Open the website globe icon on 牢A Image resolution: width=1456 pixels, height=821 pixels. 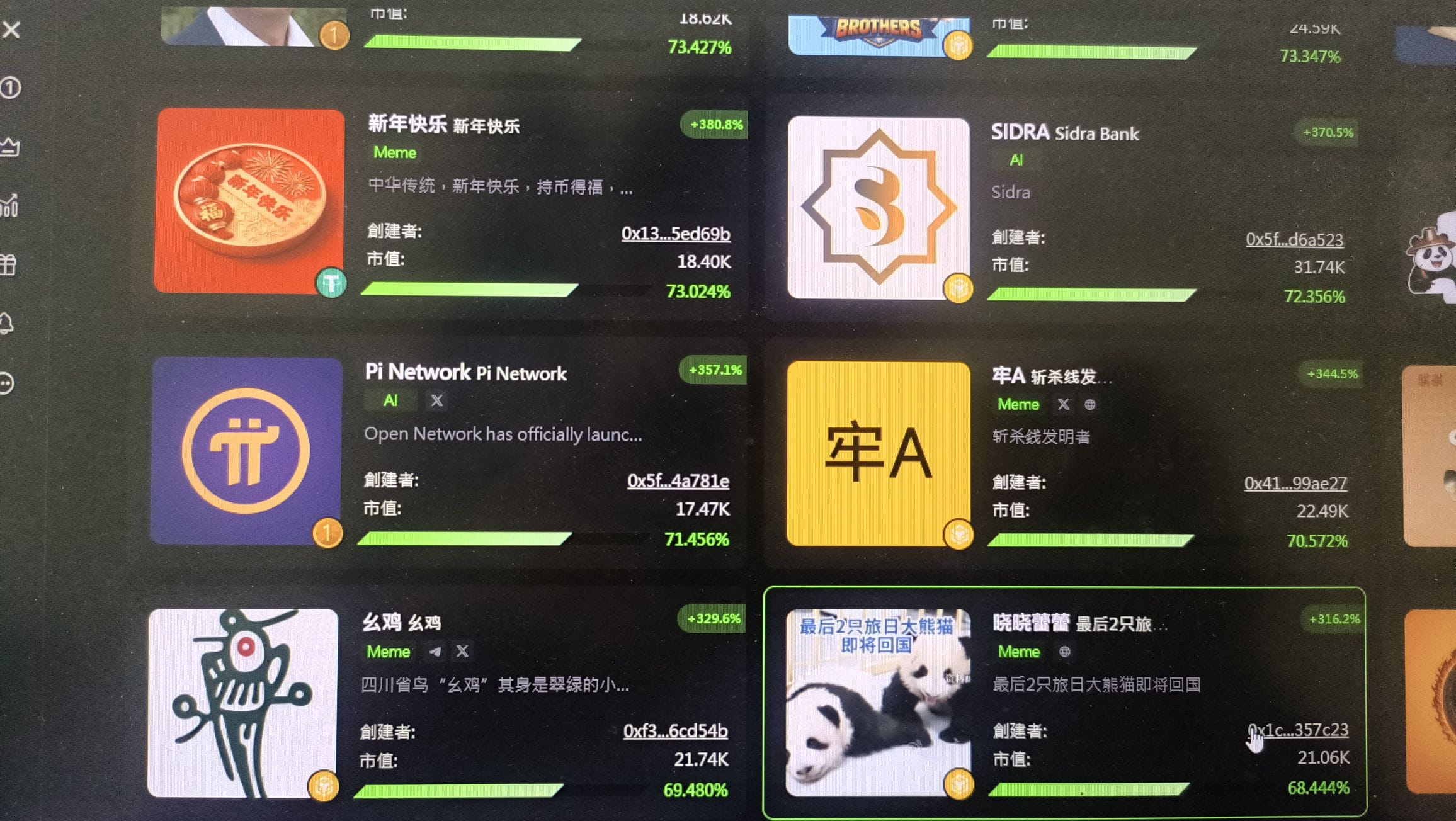pyautogui.click(x=1089, y=405)
